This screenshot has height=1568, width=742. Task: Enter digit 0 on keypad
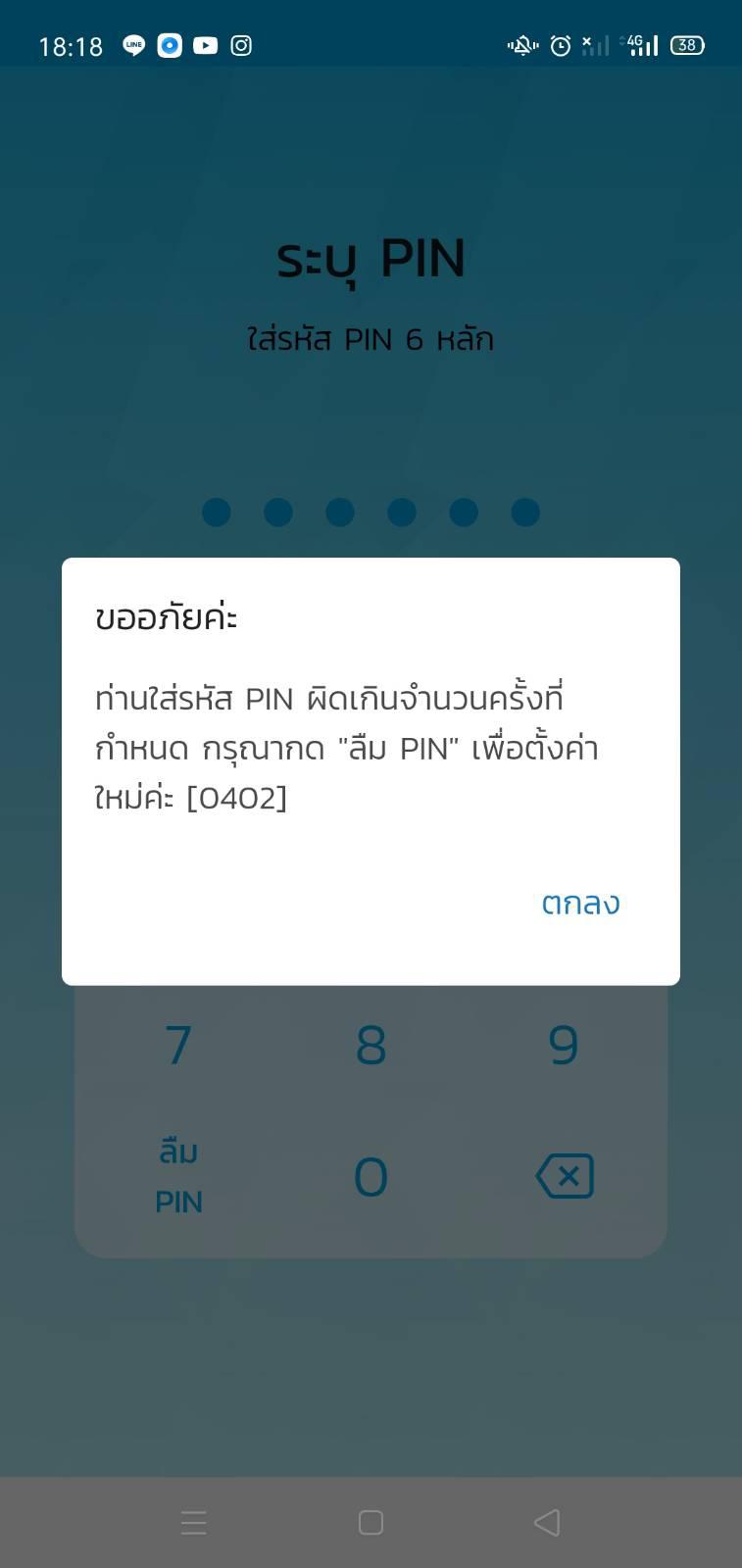click(x=371, y=1176)
